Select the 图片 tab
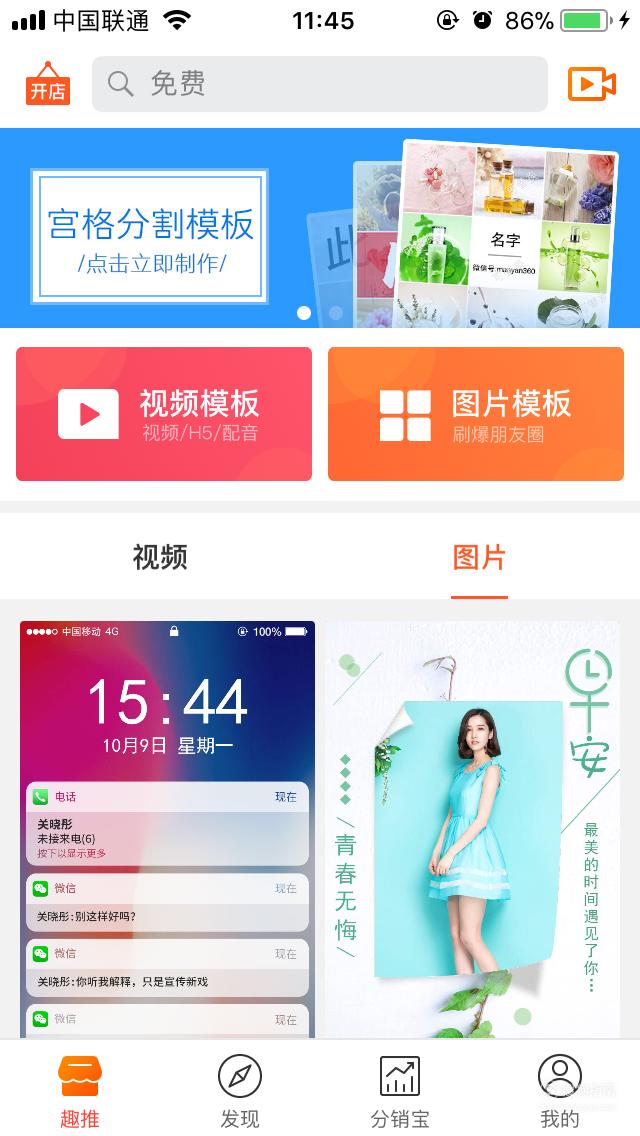Screen dimensions: 640x1136 coord(479,557)
